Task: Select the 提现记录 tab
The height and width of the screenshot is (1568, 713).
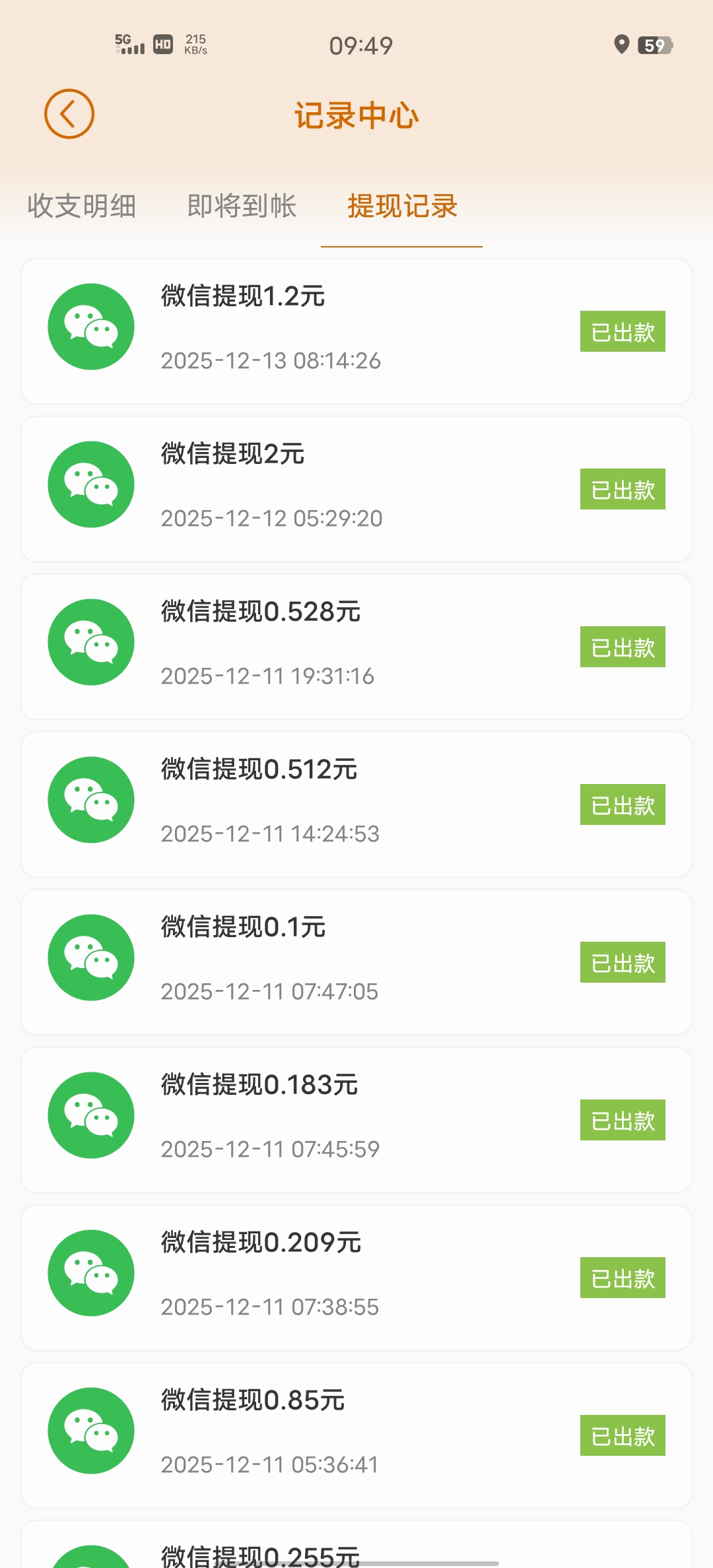Action: (x=401, y=207)
